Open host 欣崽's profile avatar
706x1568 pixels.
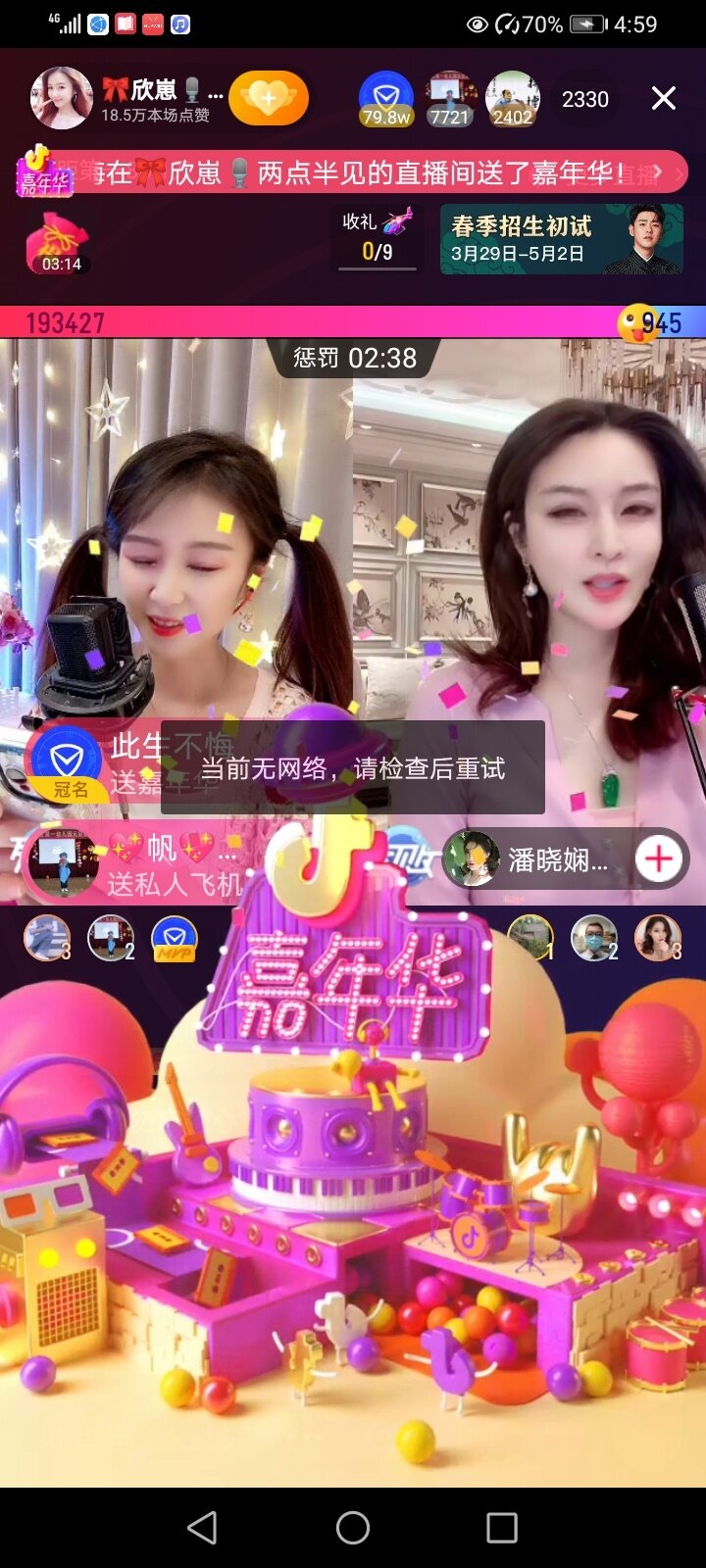pyautogui.click(x=61, y=98)
